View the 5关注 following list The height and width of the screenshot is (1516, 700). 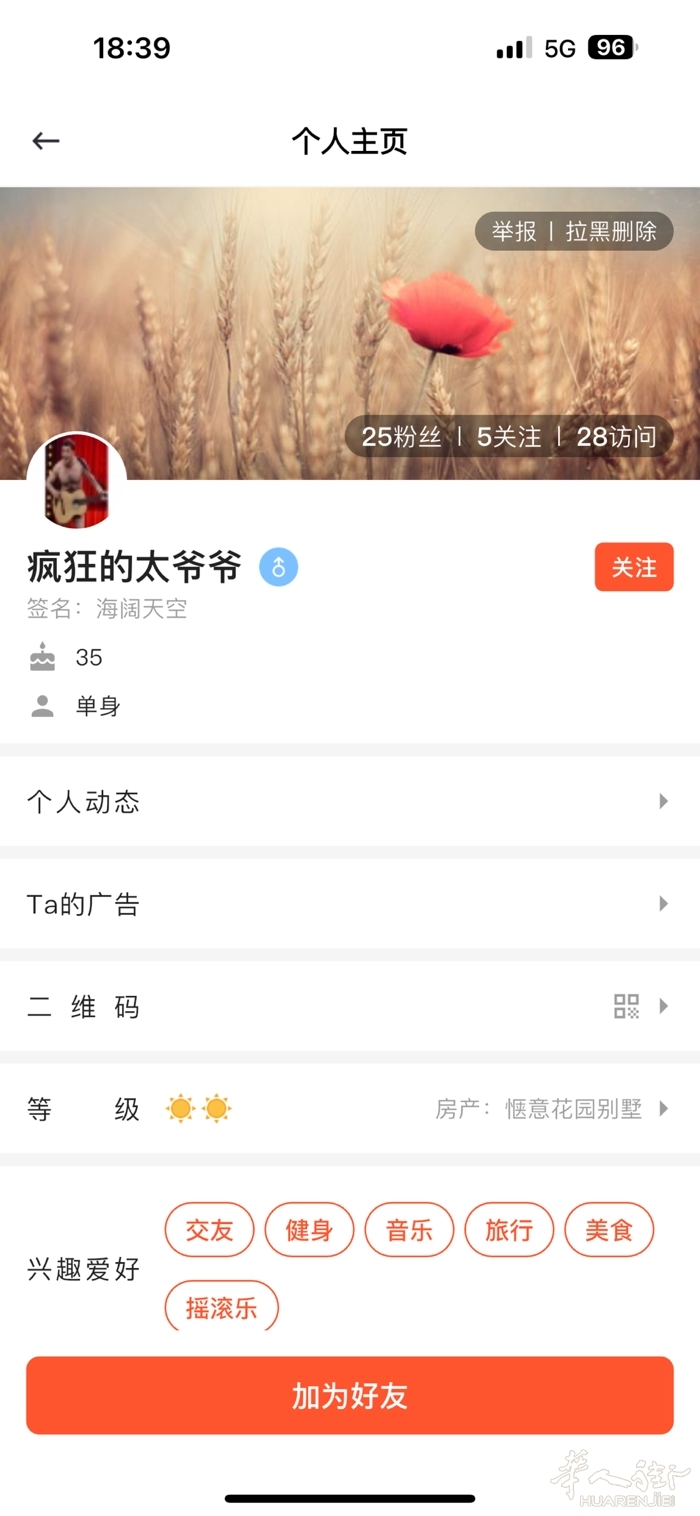click(x=508, y=437)
